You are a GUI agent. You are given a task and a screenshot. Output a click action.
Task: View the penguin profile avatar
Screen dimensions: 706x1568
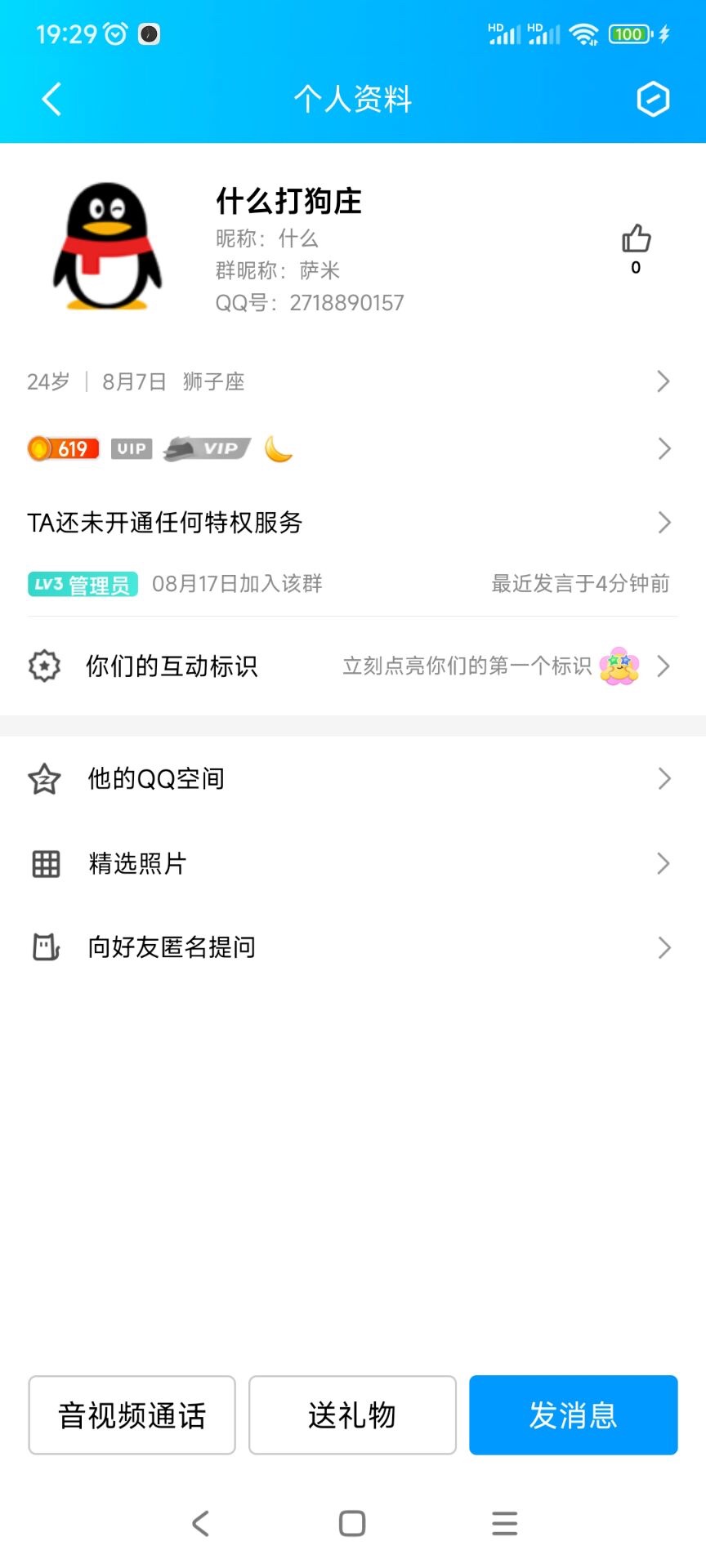pyautogui.click(x=107, y=247)
